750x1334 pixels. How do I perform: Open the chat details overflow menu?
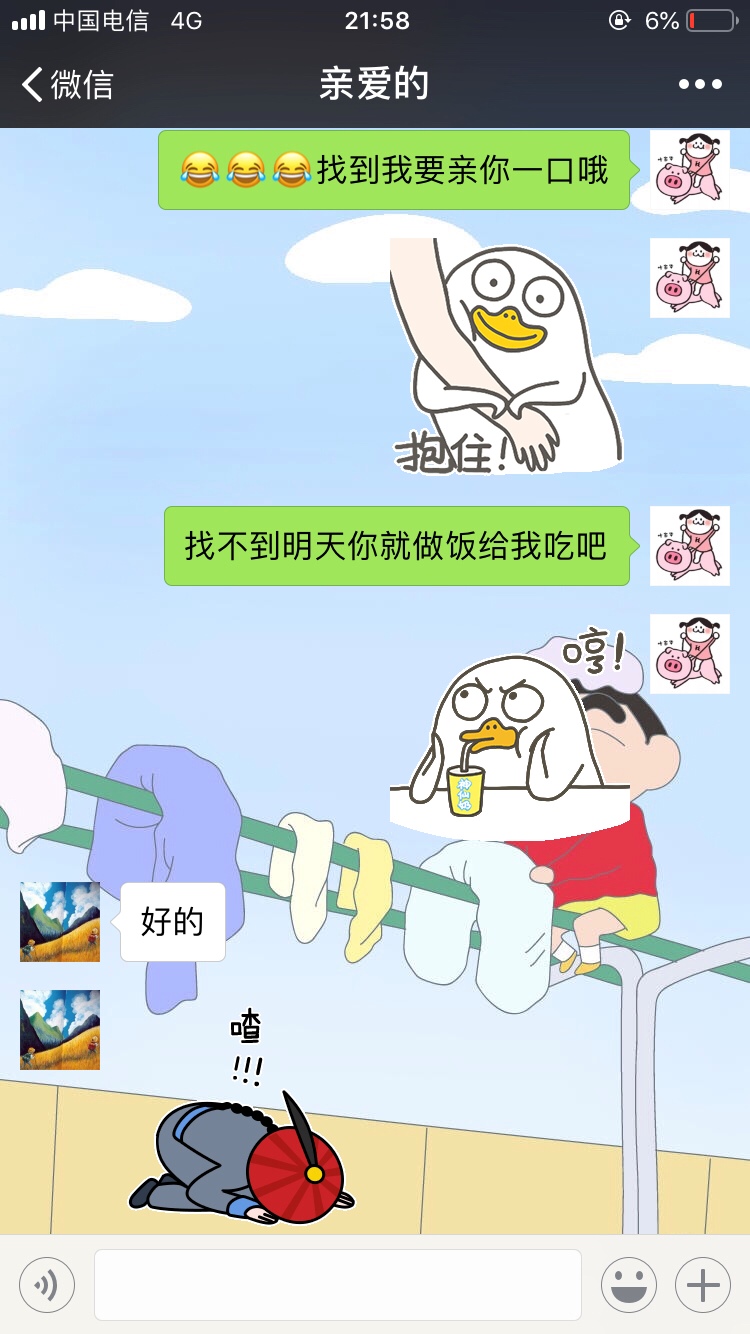click(x=700, y=84)
